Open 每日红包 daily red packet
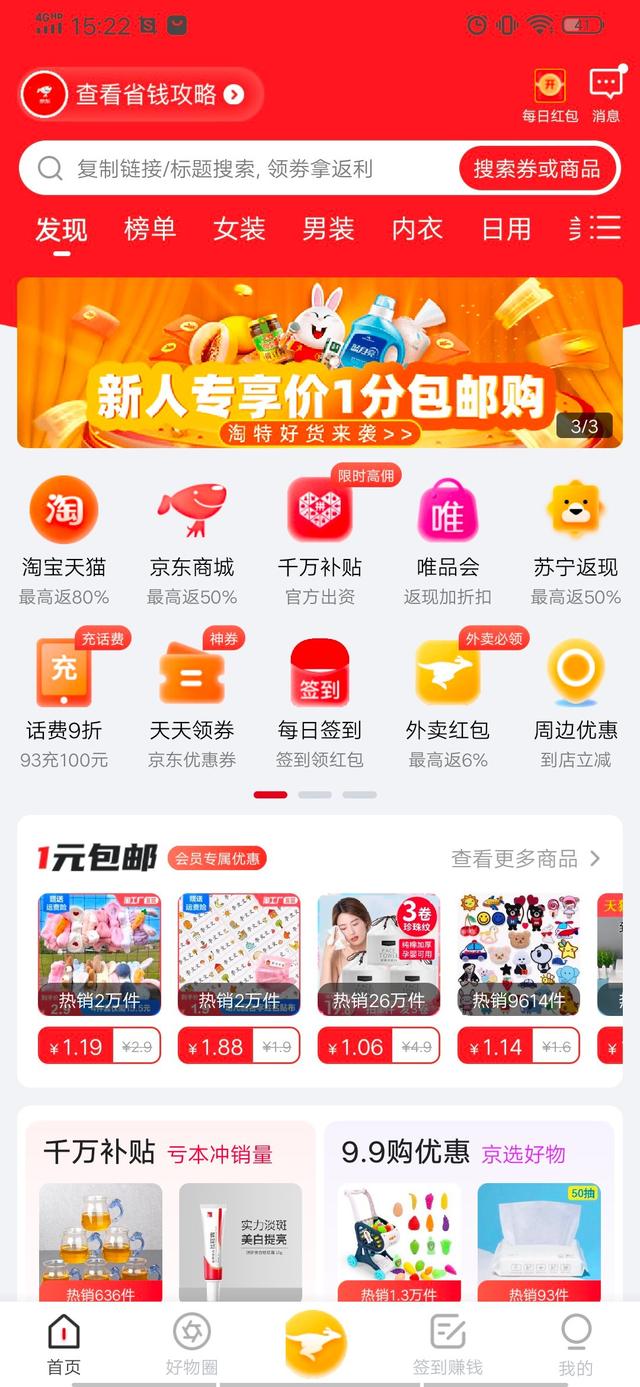This screenshot has width=640, height=1387. tap(549, 96)
